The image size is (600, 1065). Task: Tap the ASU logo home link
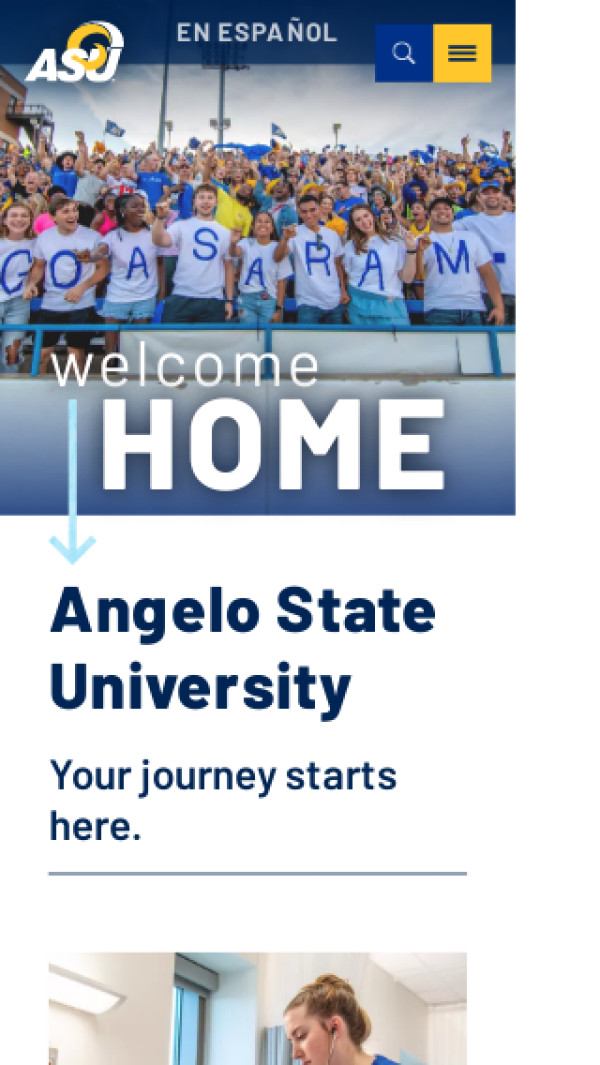click(x=75, y=55)
